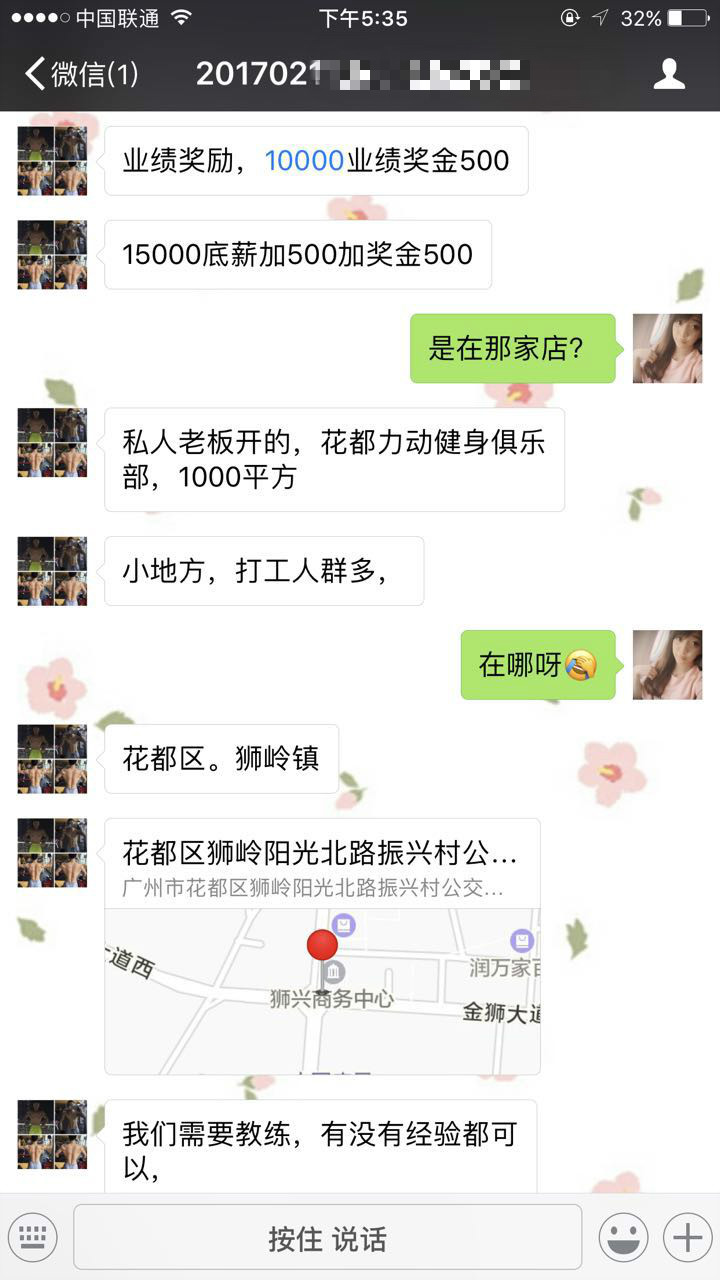Open the plus attachments menu

[687, 1237]
